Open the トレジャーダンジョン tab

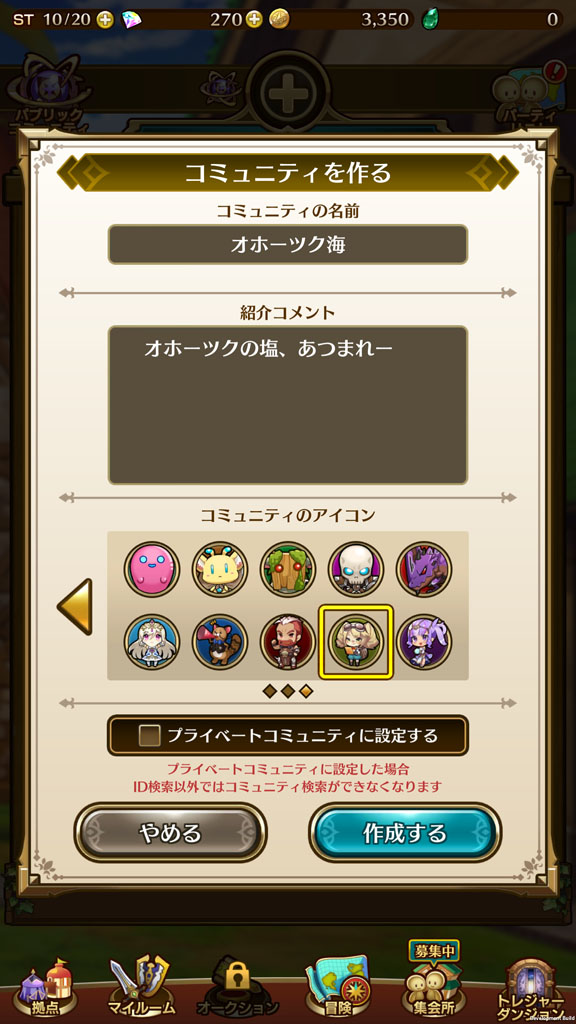[530, 989]
